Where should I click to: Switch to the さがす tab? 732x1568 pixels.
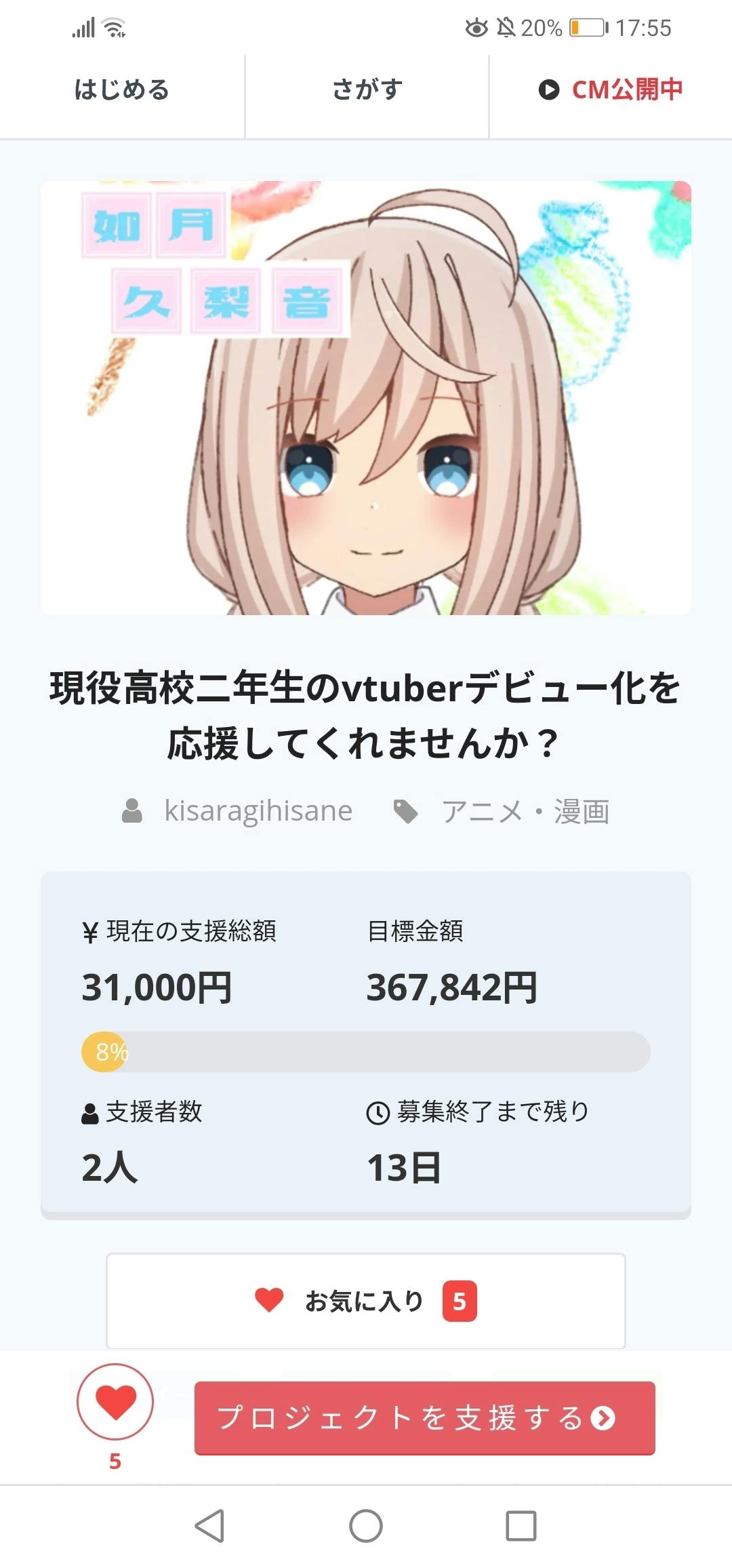click(367, 90)
